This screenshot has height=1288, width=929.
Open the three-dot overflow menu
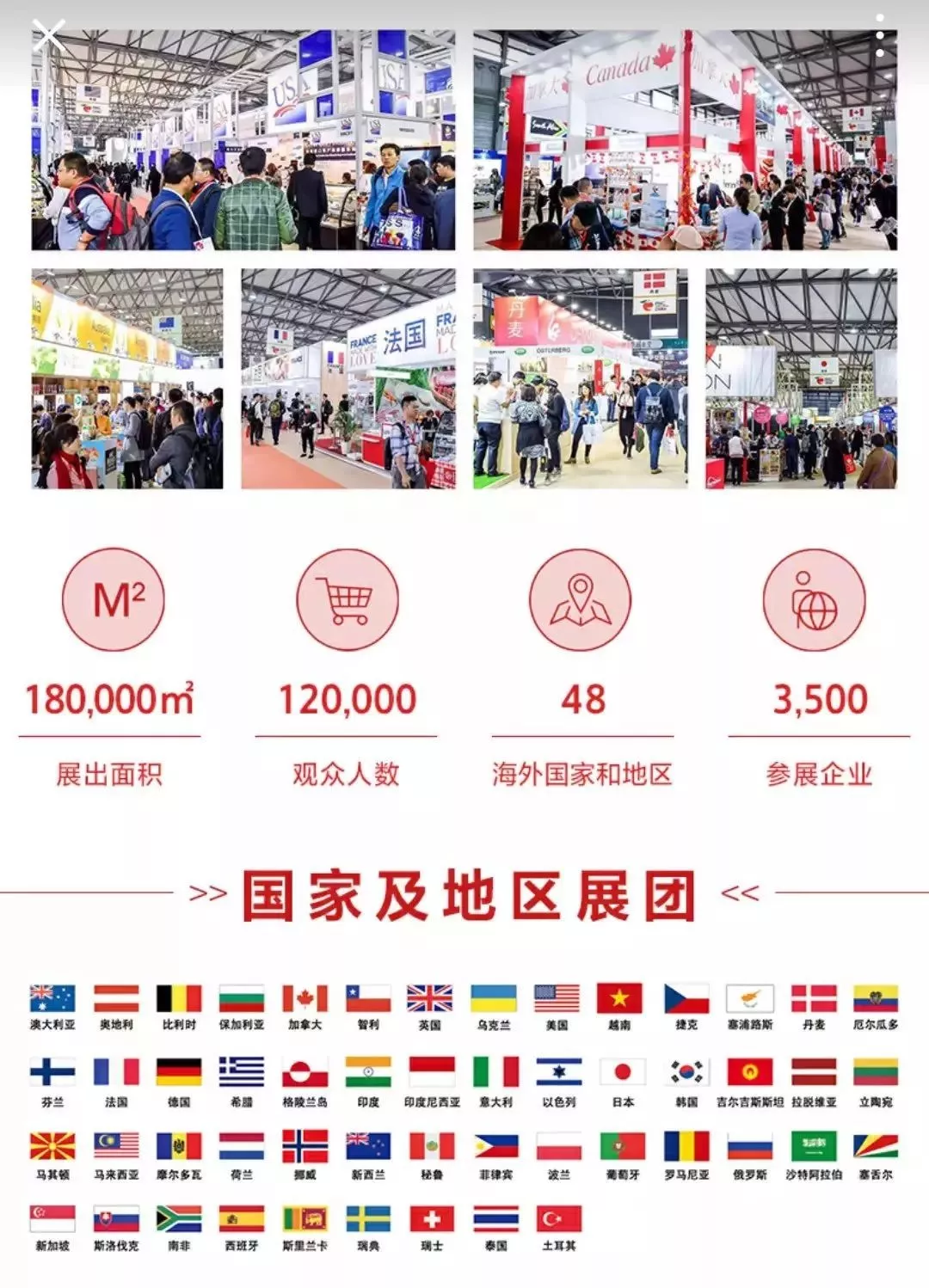point(879,38)
